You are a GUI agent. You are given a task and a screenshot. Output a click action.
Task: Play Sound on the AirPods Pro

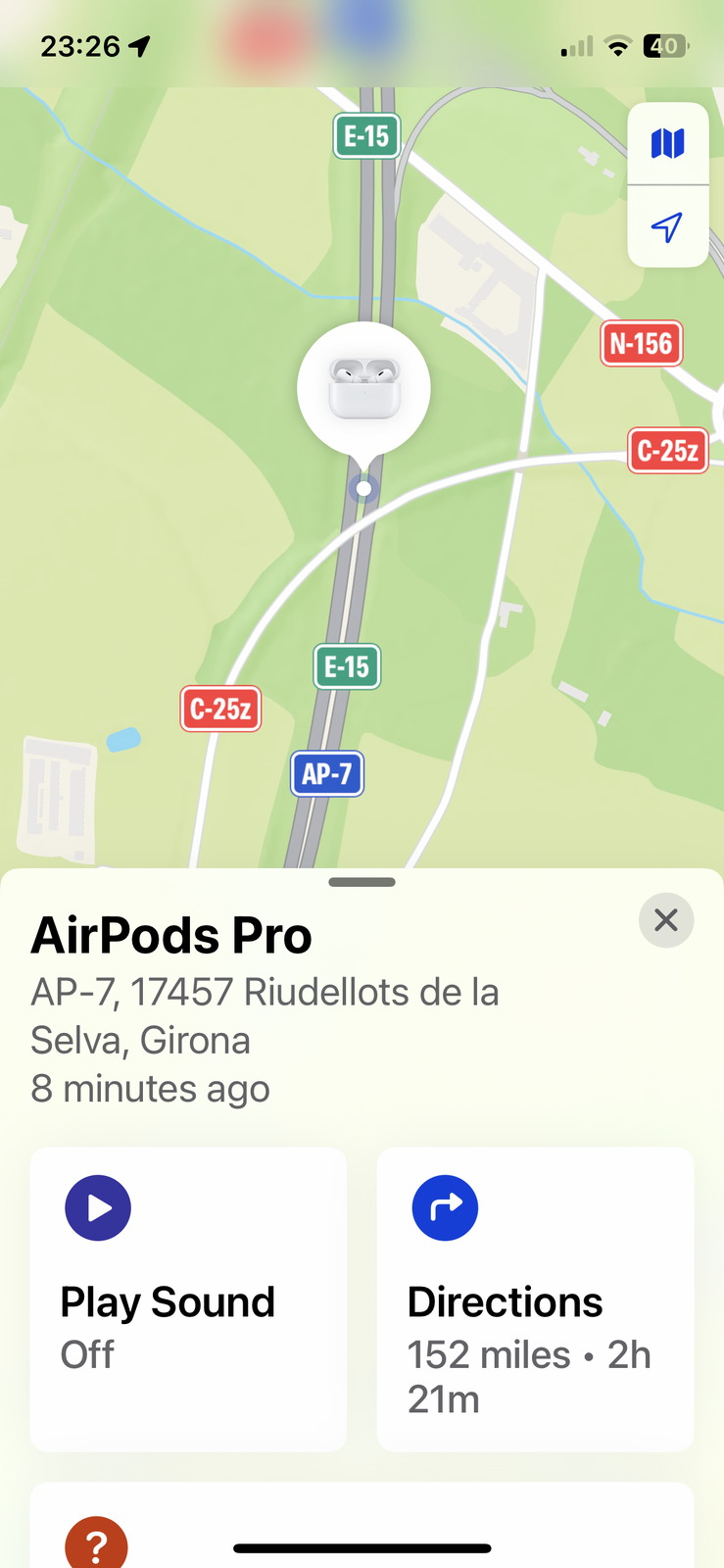(x=188, y=1298)
